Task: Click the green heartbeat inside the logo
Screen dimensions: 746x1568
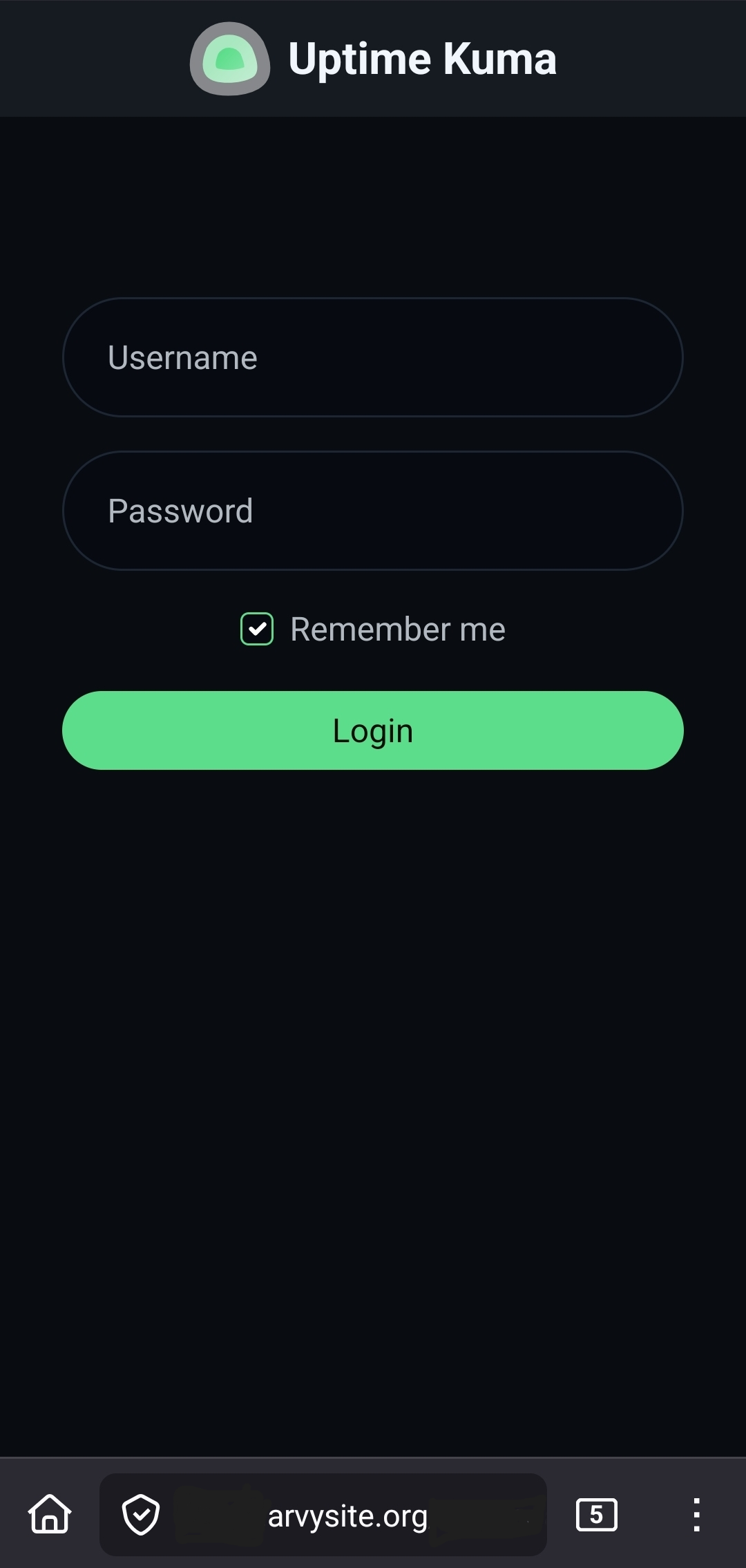Action: point(230,59)
